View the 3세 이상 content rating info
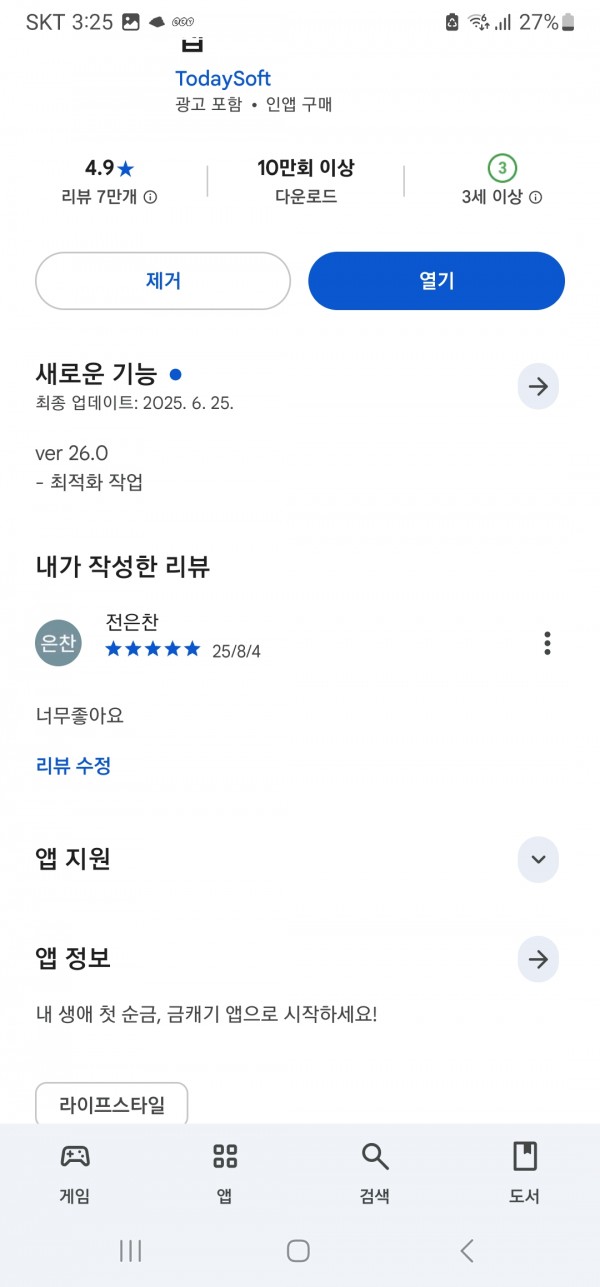This screenshot has width=600, height=1287. [535, 198]
